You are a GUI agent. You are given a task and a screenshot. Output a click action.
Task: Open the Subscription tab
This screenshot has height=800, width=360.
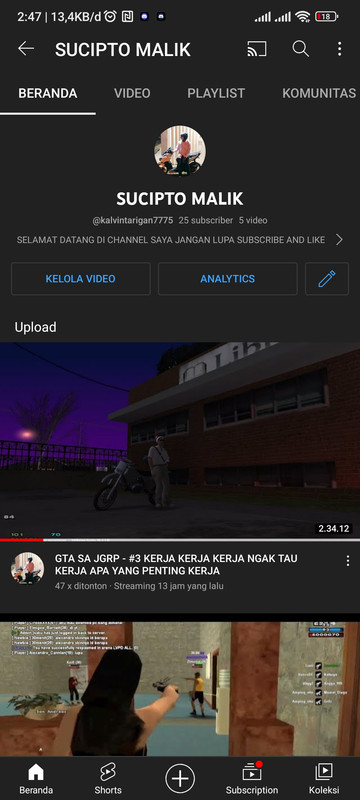click(x=252, y=779)
